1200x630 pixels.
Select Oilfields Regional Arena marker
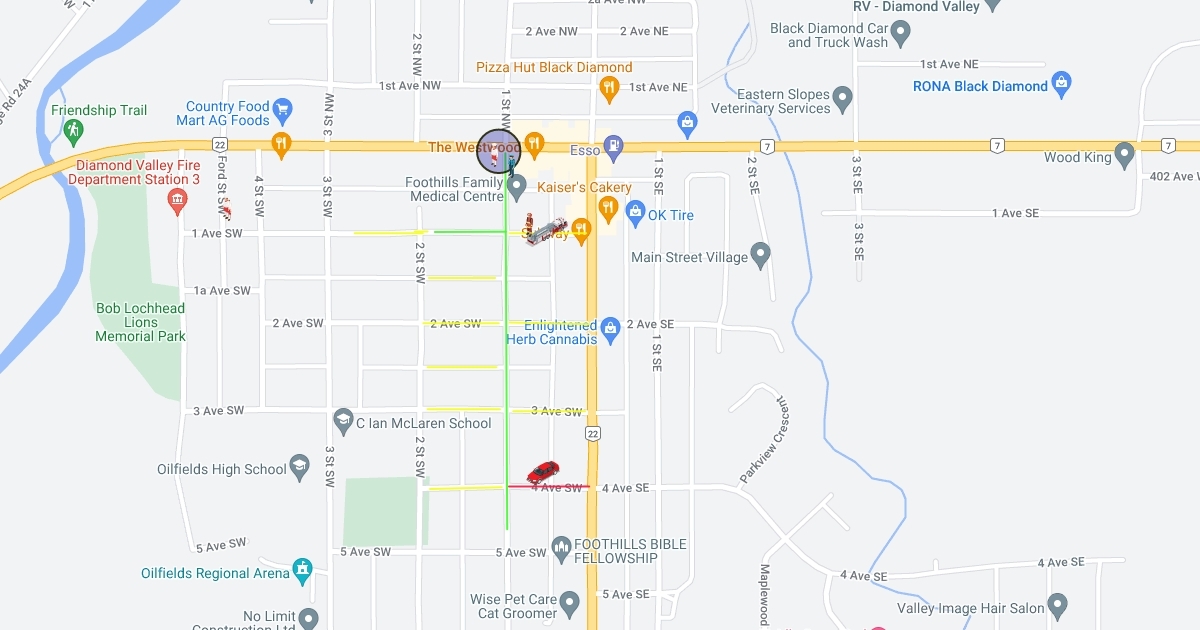(x=301, y=570)
